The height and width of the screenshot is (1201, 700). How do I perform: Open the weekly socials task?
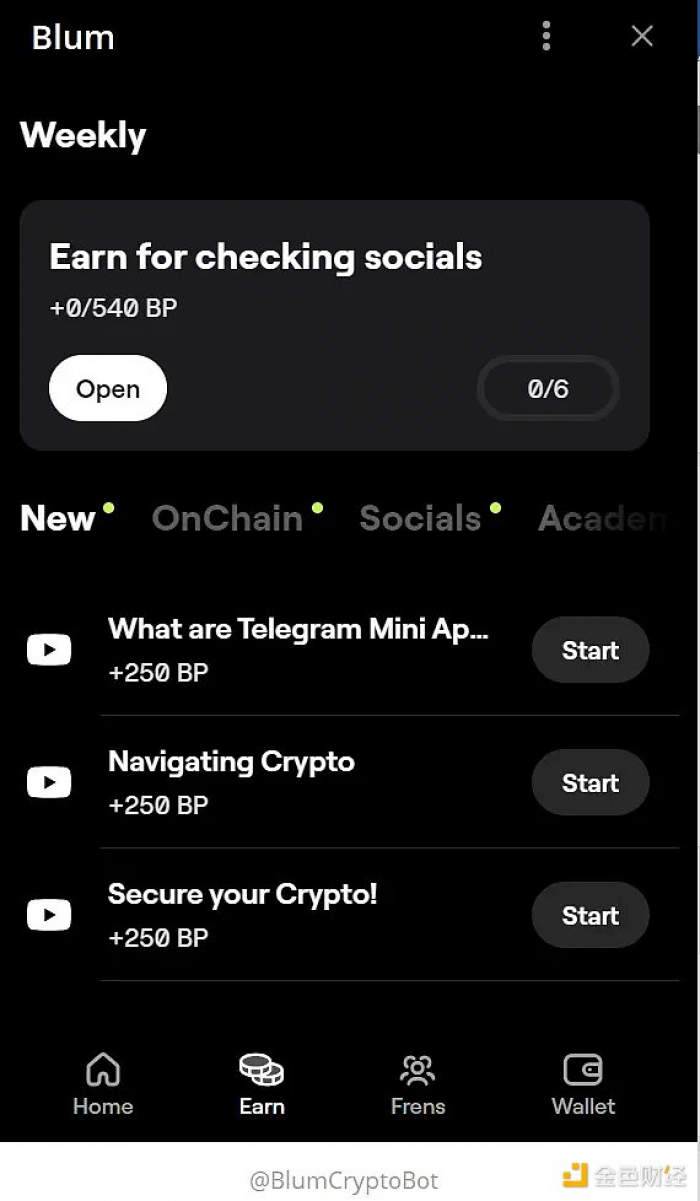[x=108, y=388]
